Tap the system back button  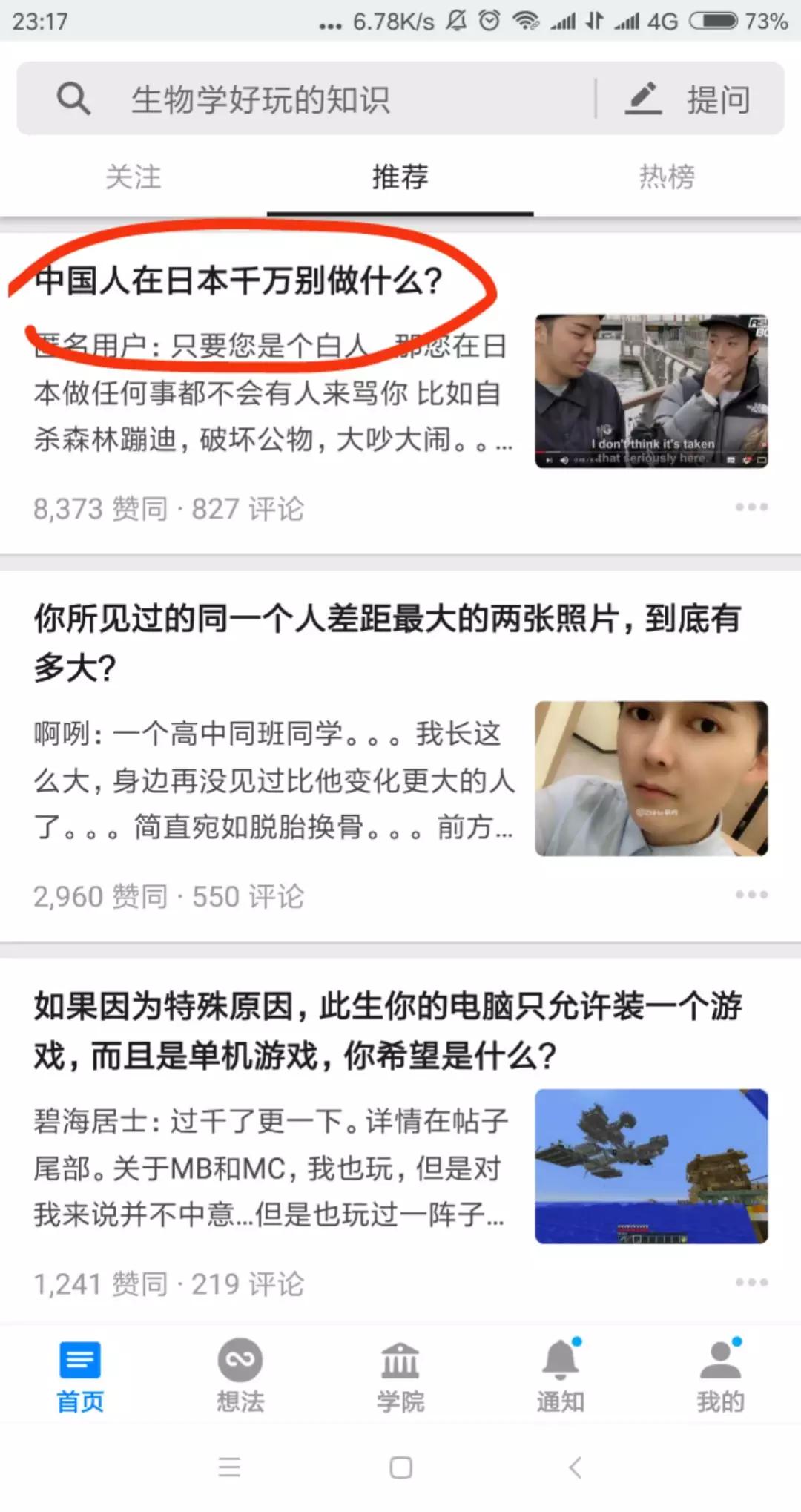[x=576, y=1467]
